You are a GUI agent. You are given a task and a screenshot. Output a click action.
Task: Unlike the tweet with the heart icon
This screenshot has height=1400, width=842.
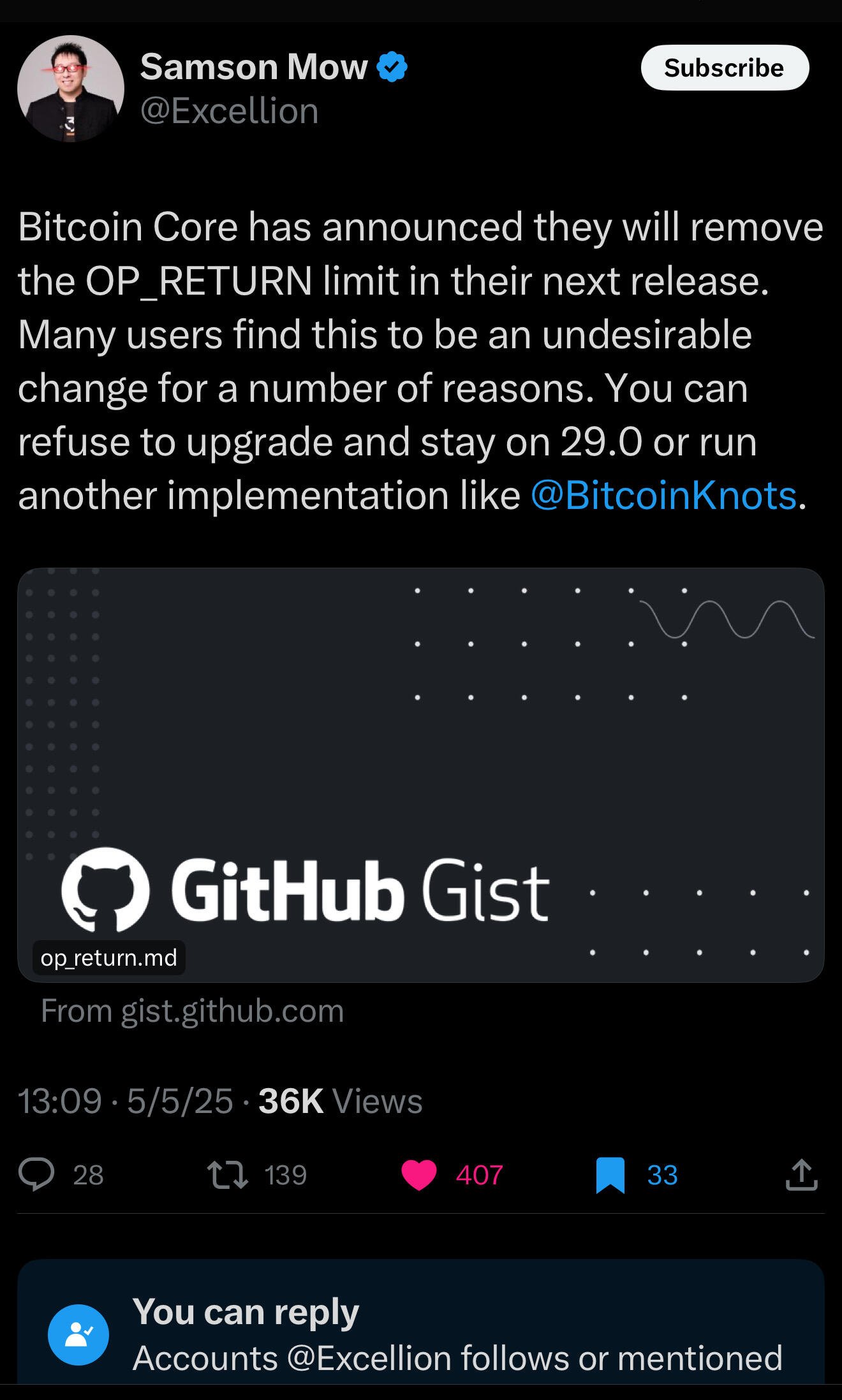pos(419,1175)
